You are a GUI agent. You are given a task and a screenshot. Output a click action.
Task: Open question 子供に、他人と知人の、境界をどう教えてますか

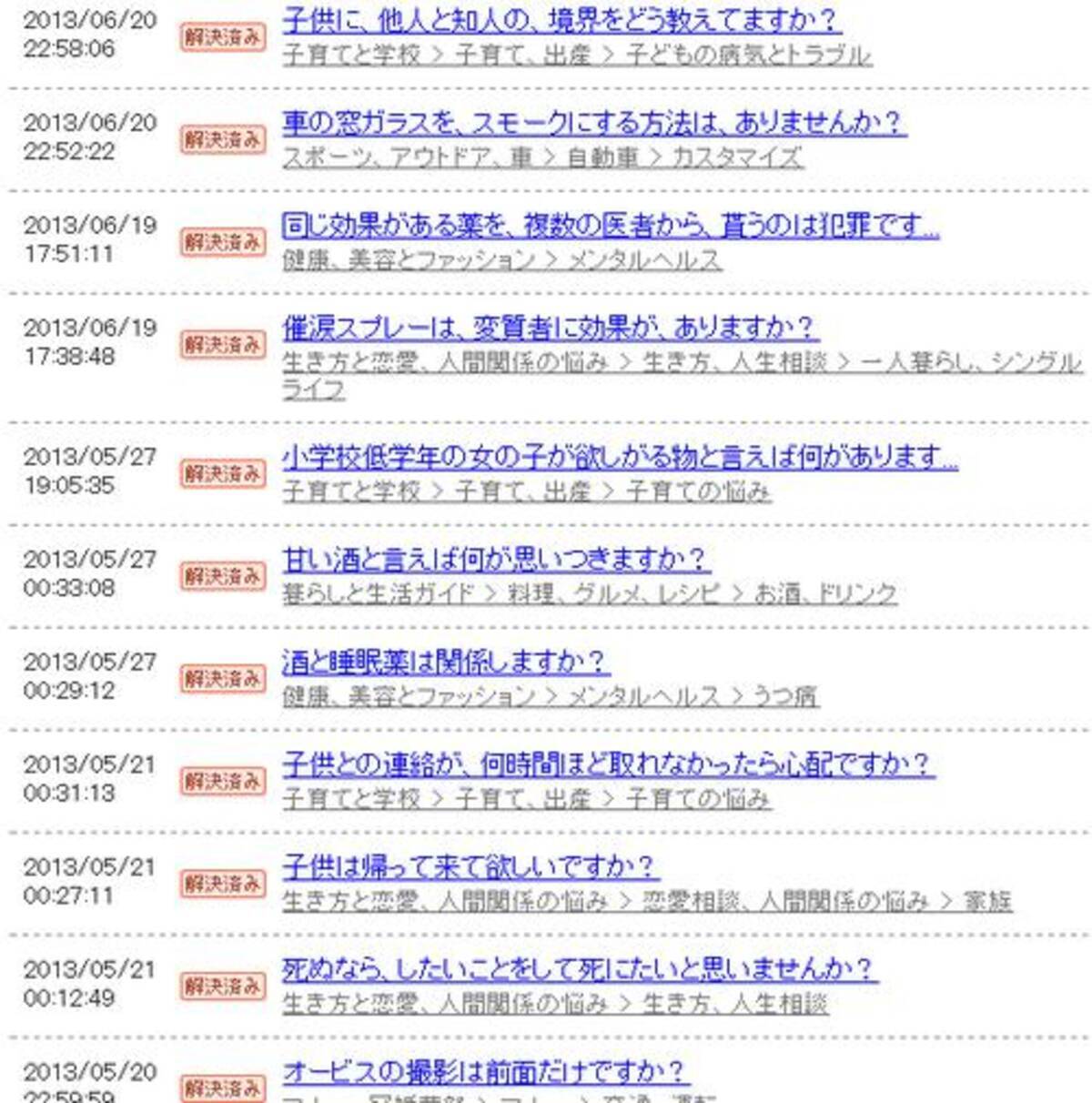coord(561,20)
